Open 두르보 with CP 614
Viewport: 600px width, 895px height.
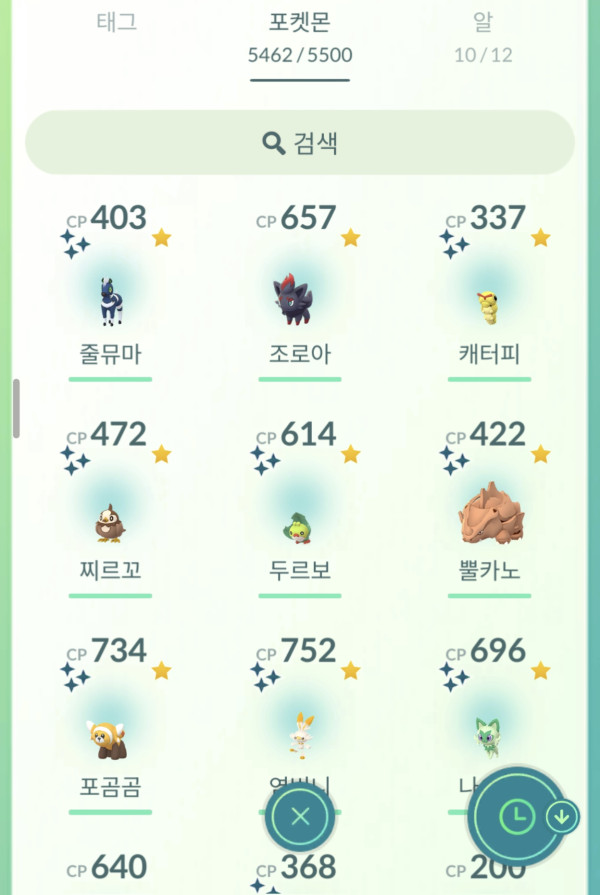pyautogui.click(x=300, y=509)
